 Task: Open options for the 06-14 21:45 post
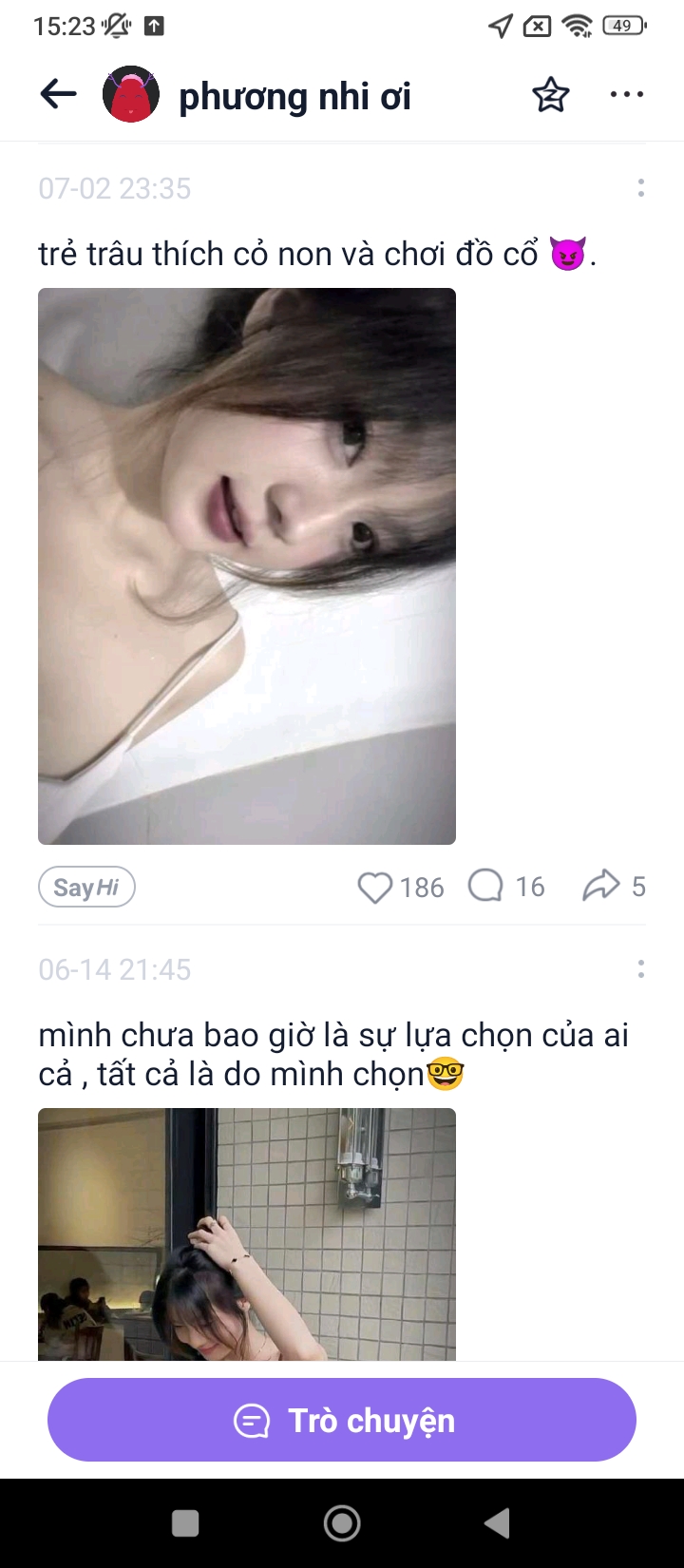641,969
